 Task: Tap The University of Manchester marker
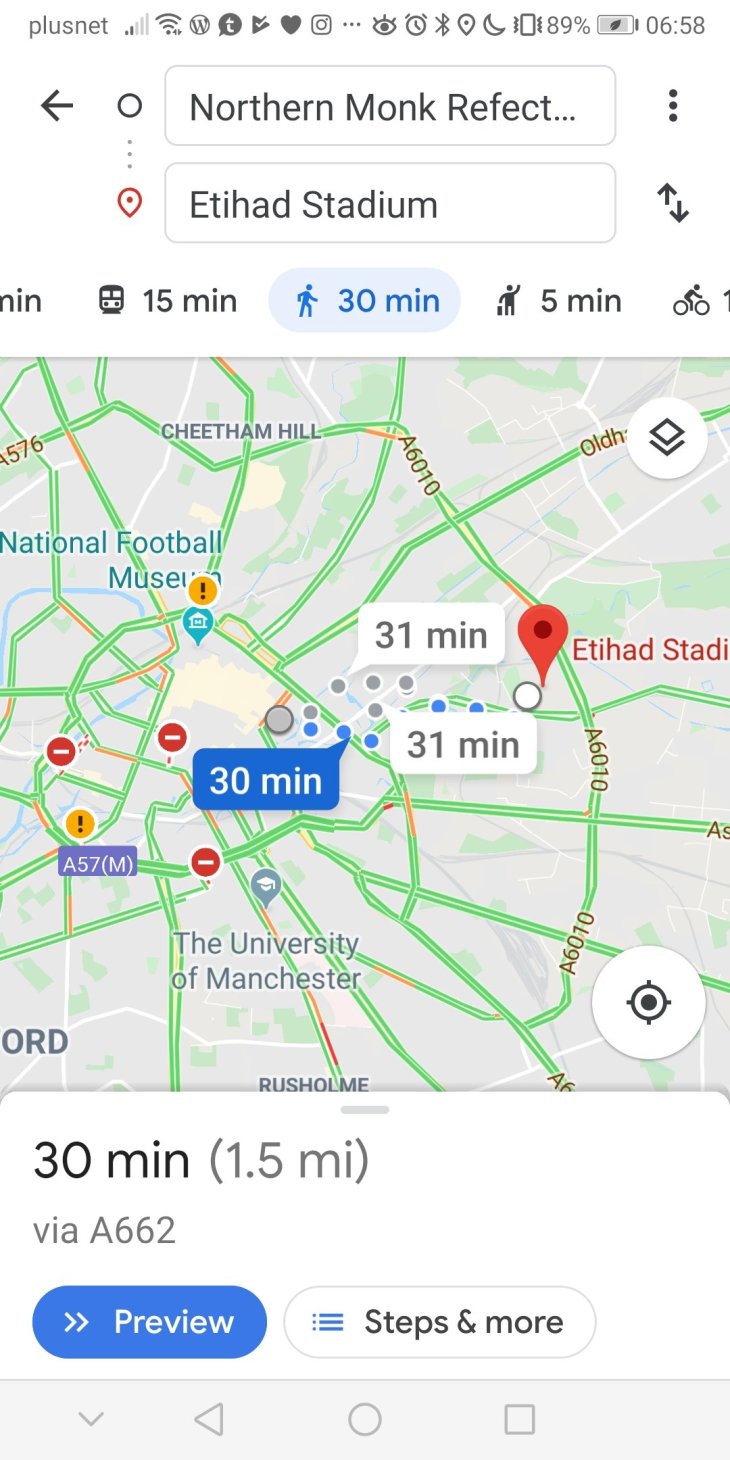pyautogui.click(x=265, y=885)
